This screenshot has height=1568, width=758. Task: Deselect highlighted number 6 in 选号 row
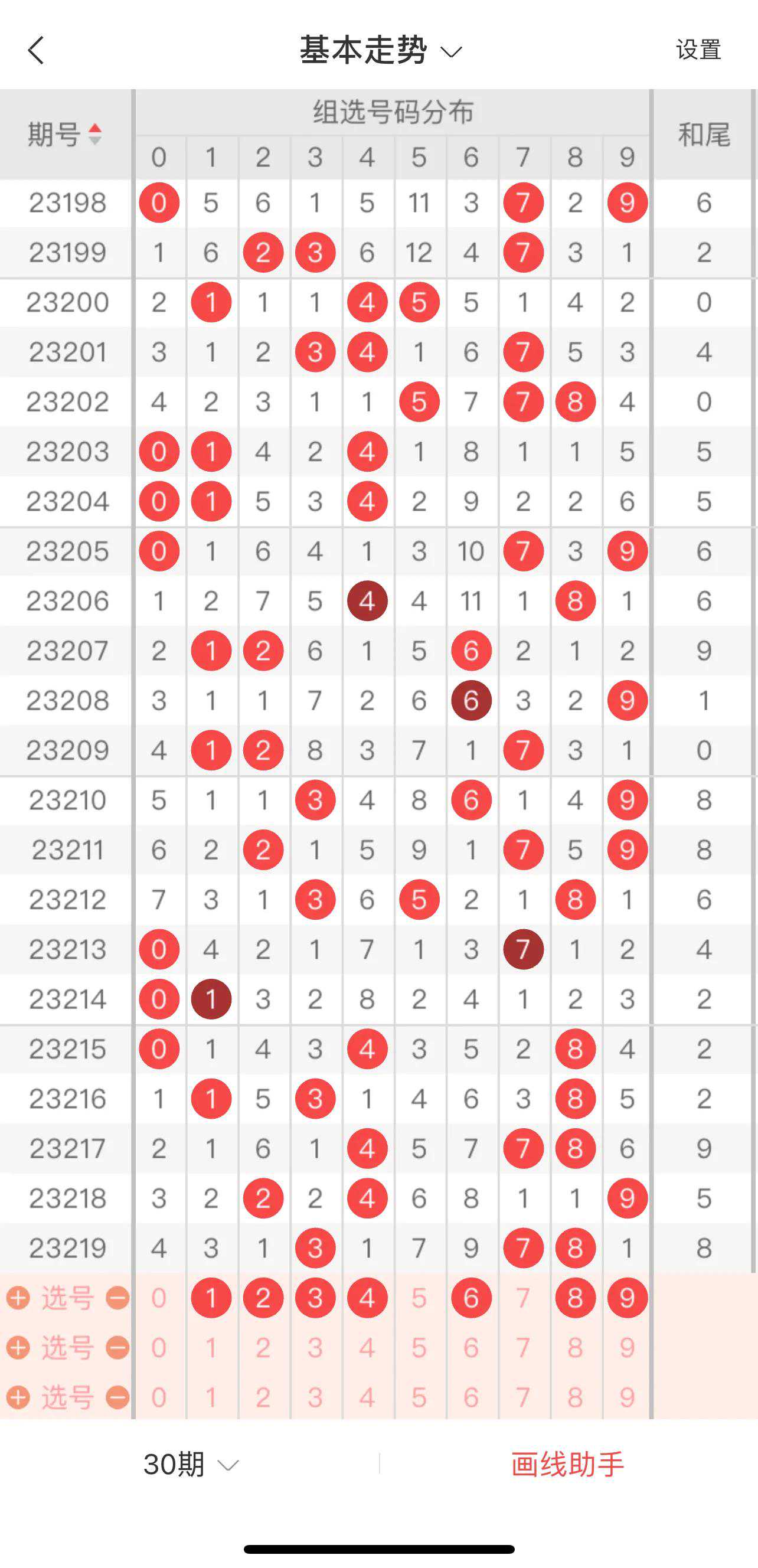pyautogui.click(x=471, y=1298)
